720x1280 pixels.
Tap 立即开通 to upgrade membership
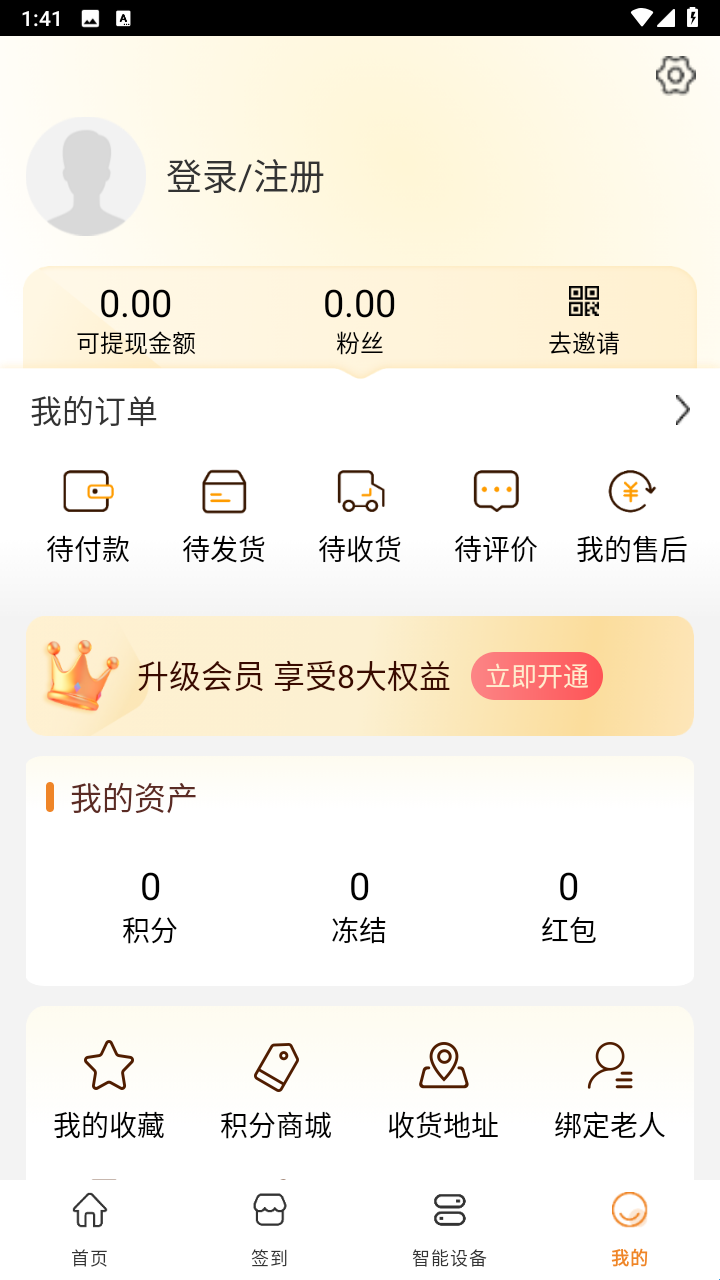coord(537,676)
